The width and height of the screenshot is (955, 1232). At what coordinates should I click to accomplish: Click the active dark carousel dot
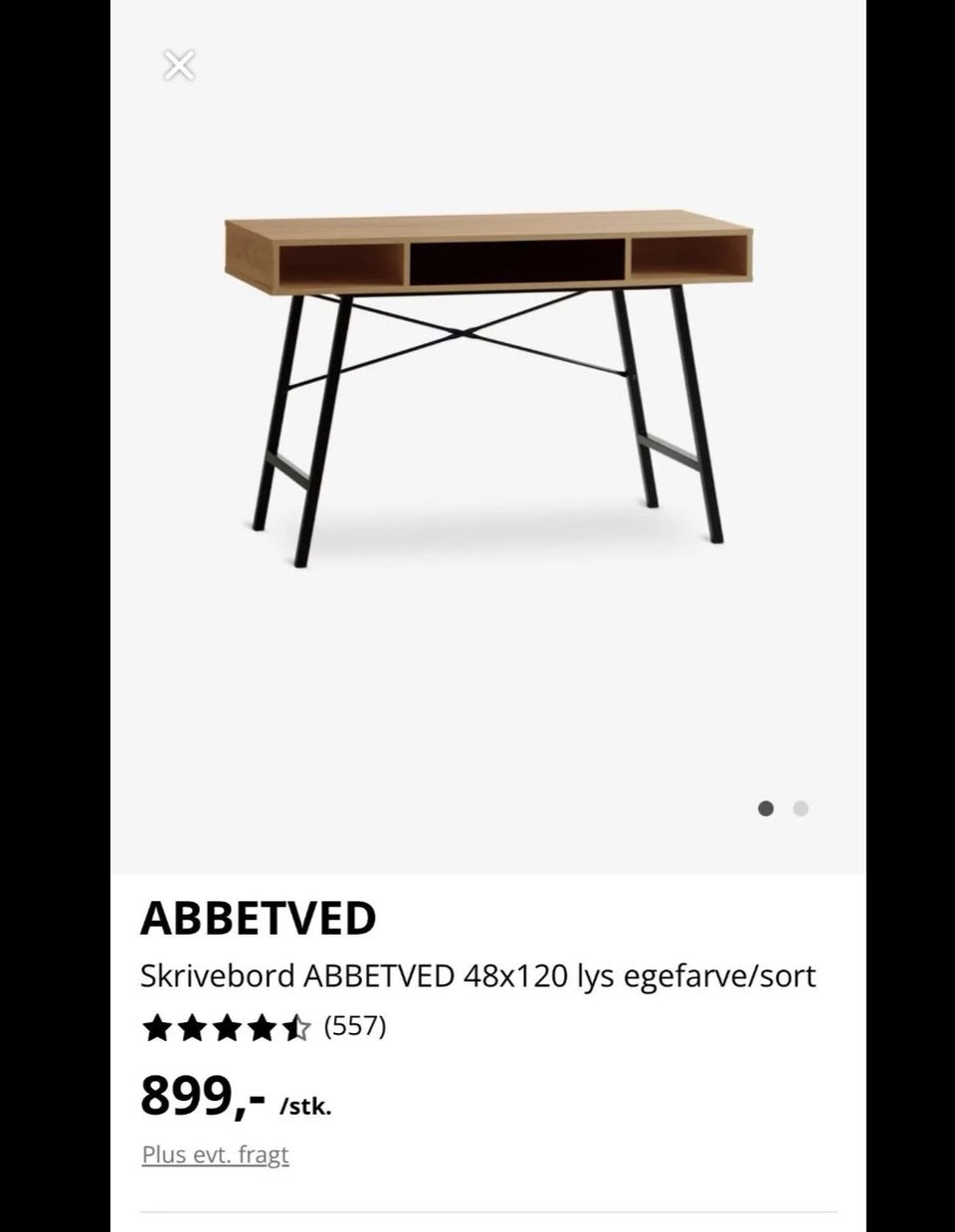[x=766, y=808]
